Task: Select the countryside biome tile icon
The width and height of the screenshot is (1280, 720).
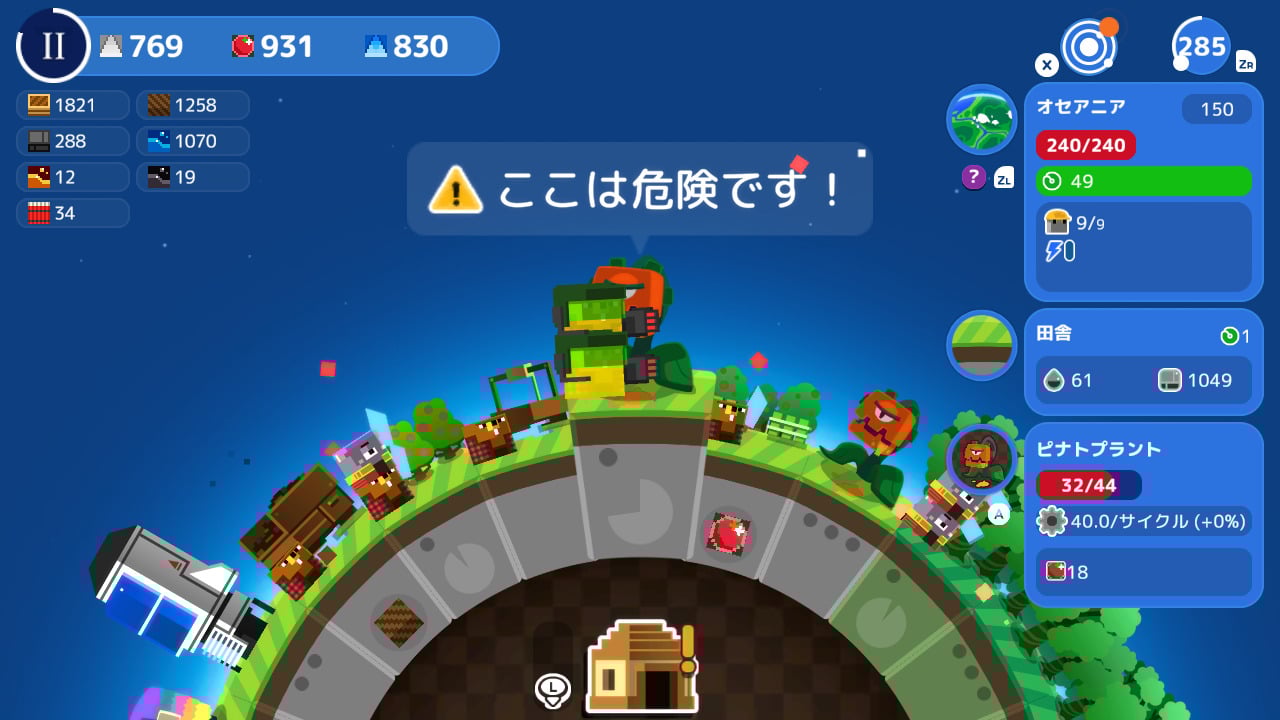Action: tap(981, 345)
